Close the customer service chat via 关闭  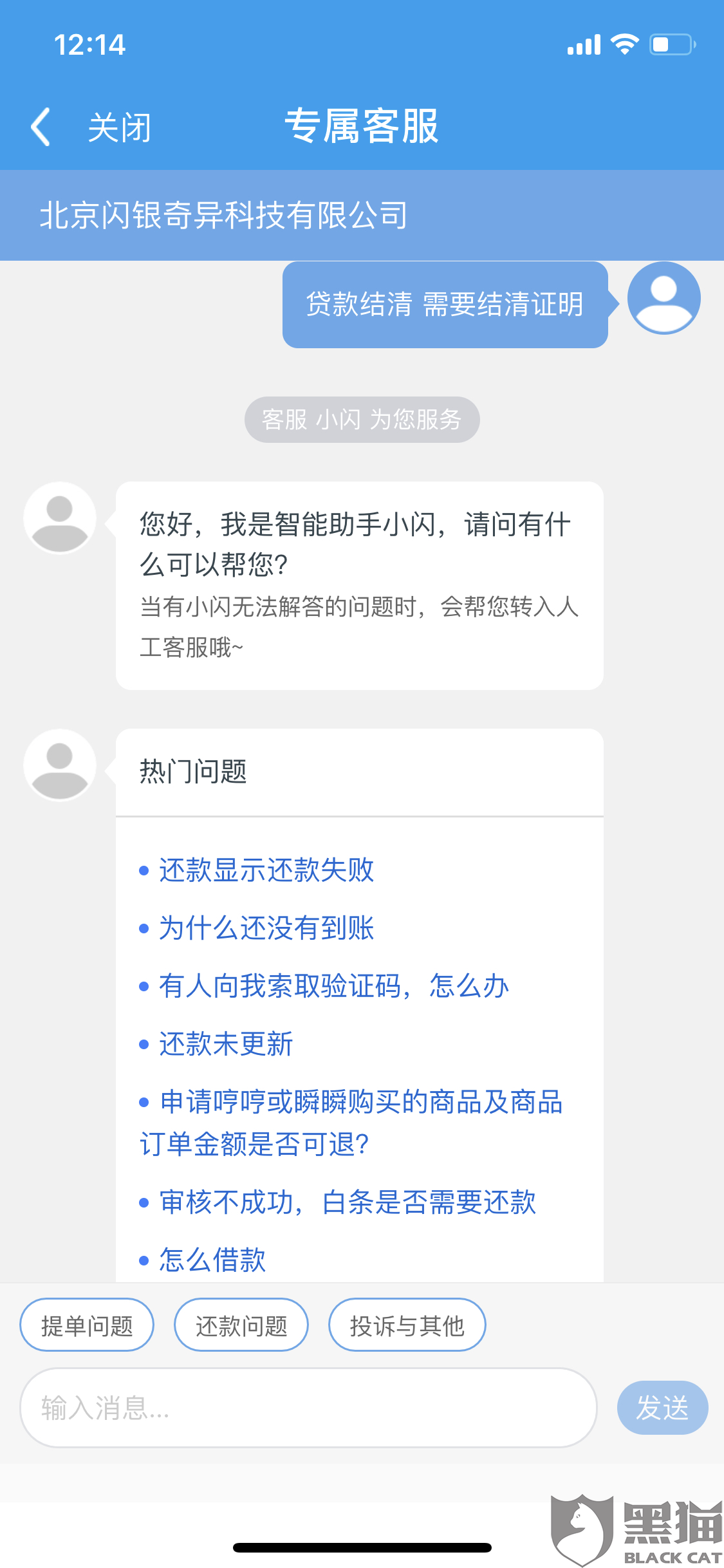pos(120,127)
